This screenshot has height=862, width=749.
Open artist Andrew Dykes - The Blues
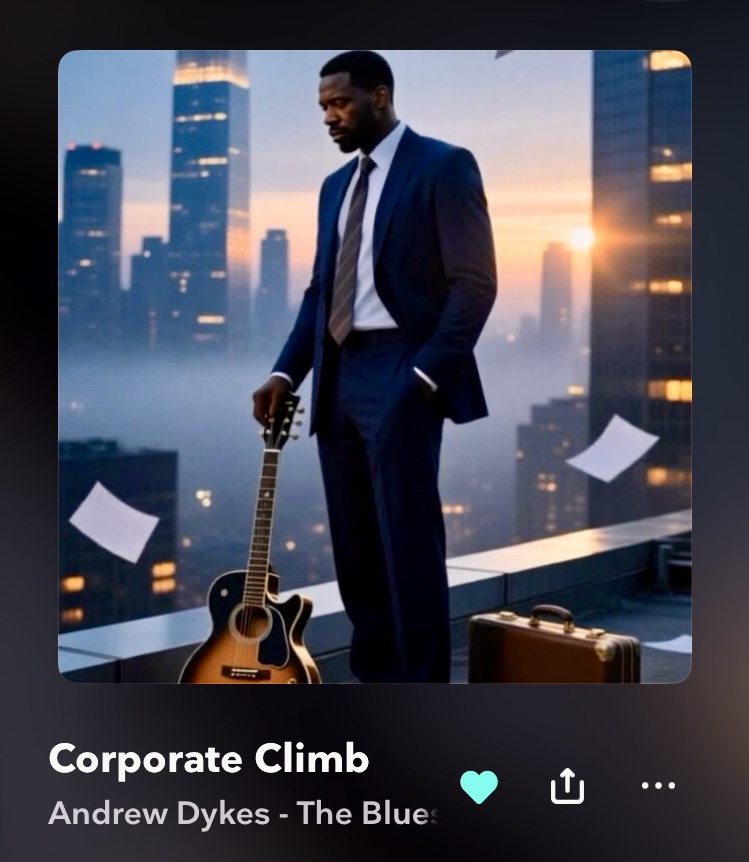pyautogui.click(x=242, y=813)
